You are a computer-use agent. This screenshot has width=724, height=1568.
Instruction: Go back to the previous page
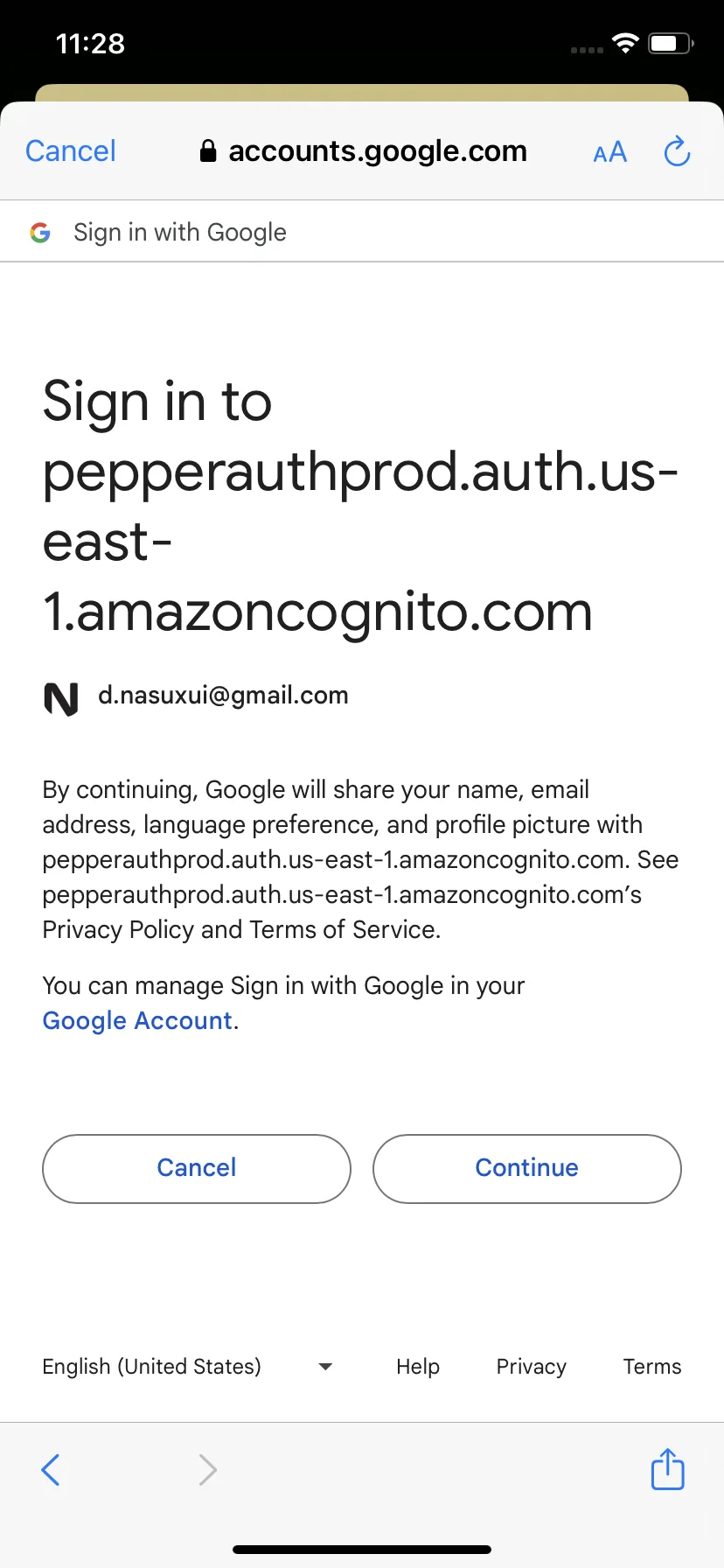click(x=51, y=1470)
